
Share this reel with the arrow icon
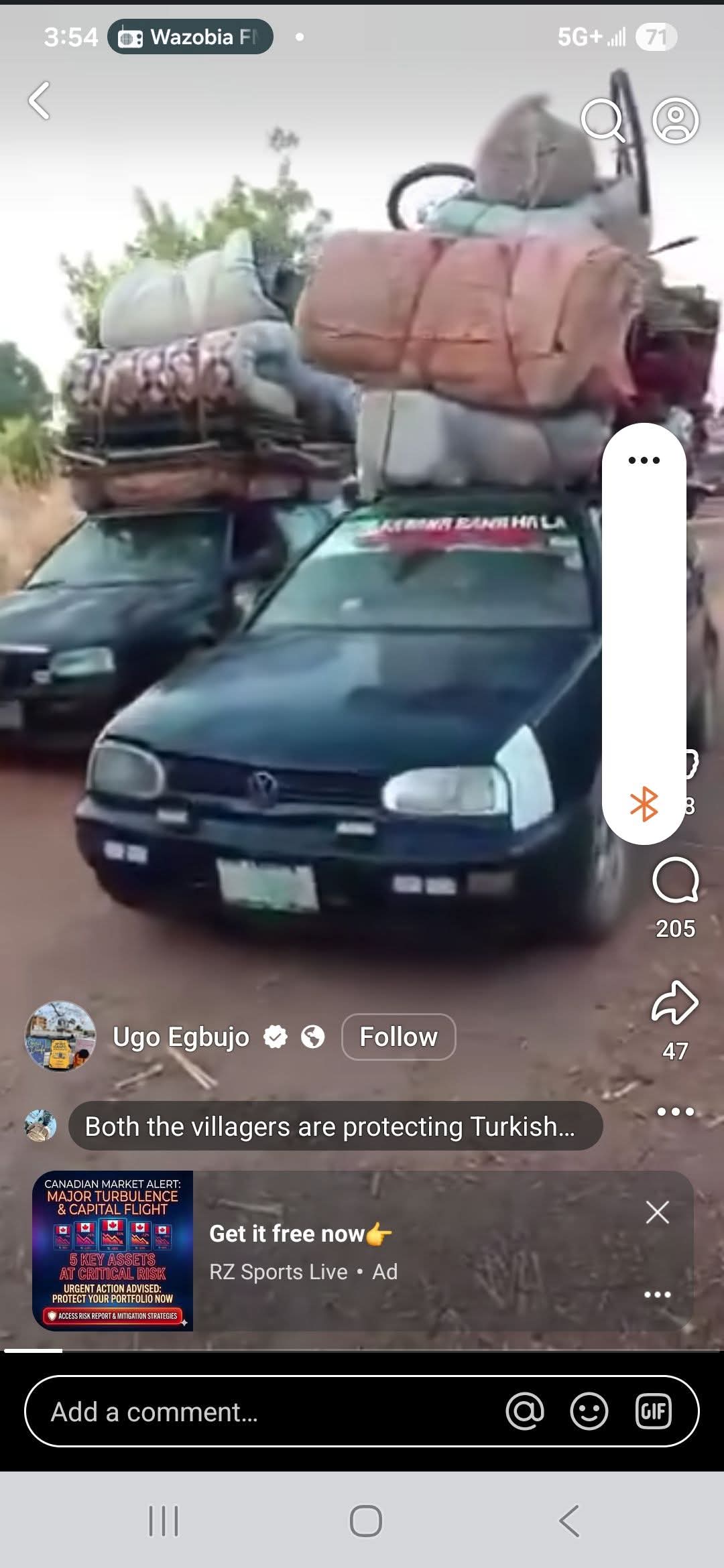675,1003
